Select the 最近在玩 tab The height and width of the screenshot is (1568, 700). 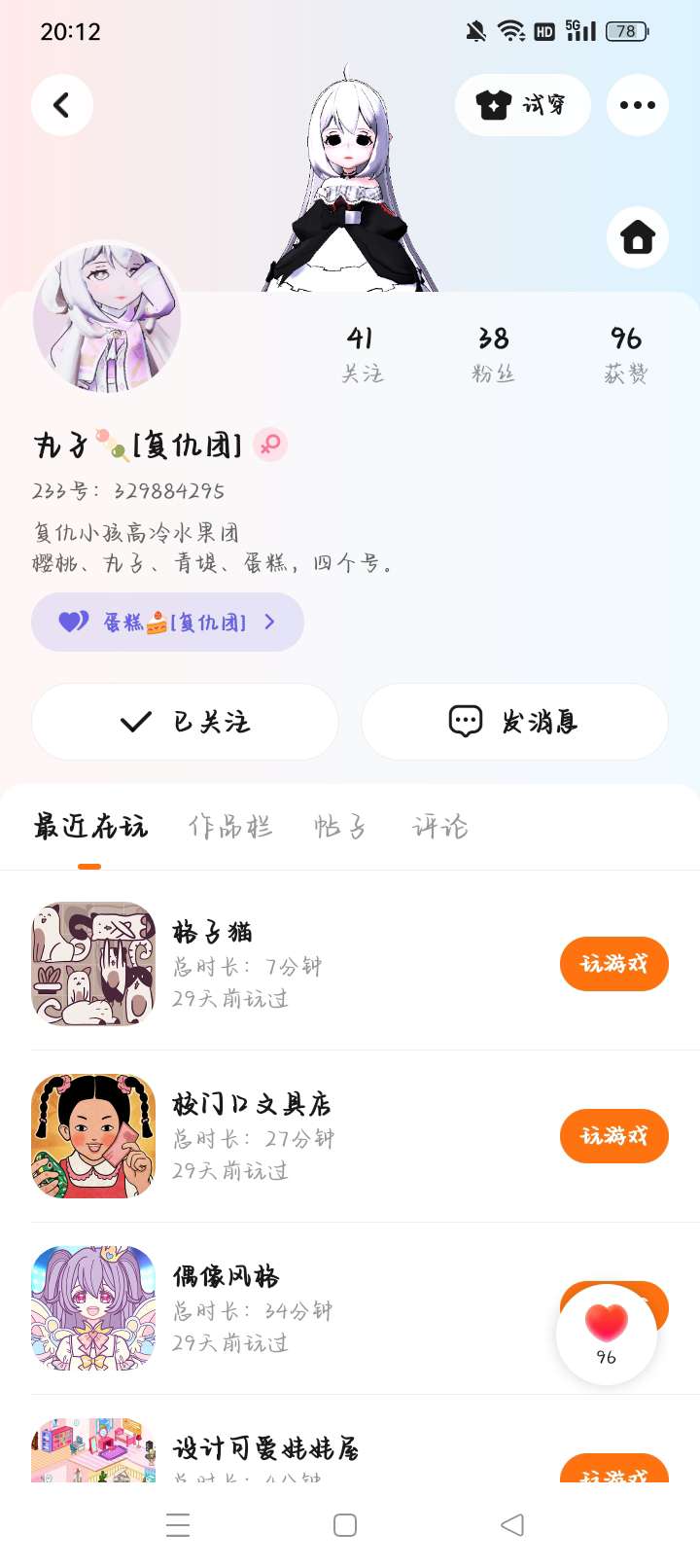coord(90,827)
